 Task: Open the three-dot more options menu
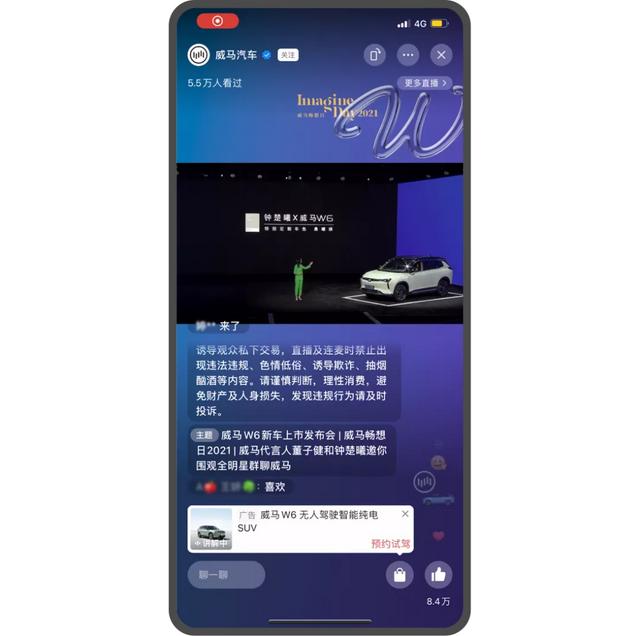(x=408, y=55)
